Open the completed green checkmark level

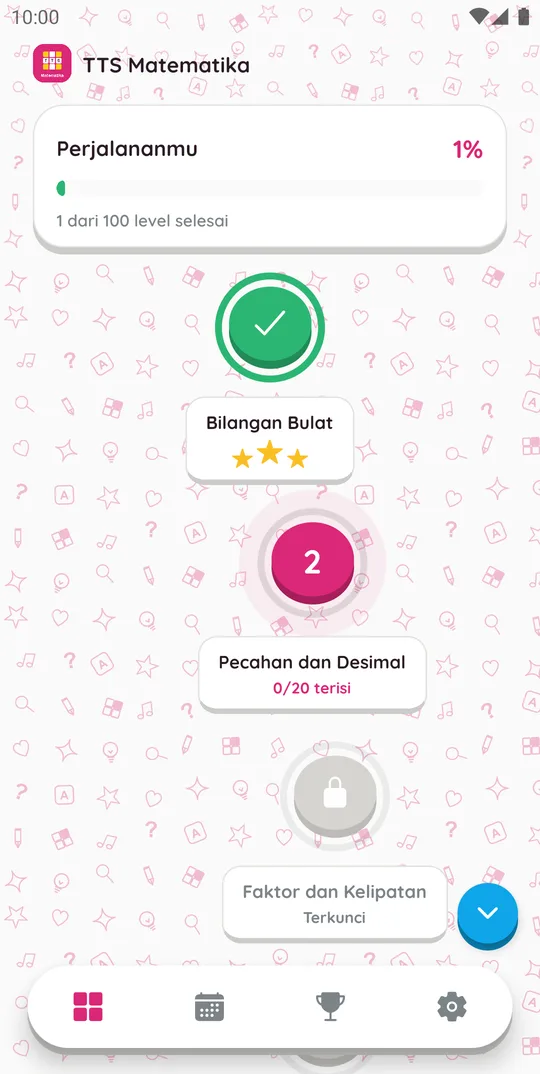tap(270, 327)
